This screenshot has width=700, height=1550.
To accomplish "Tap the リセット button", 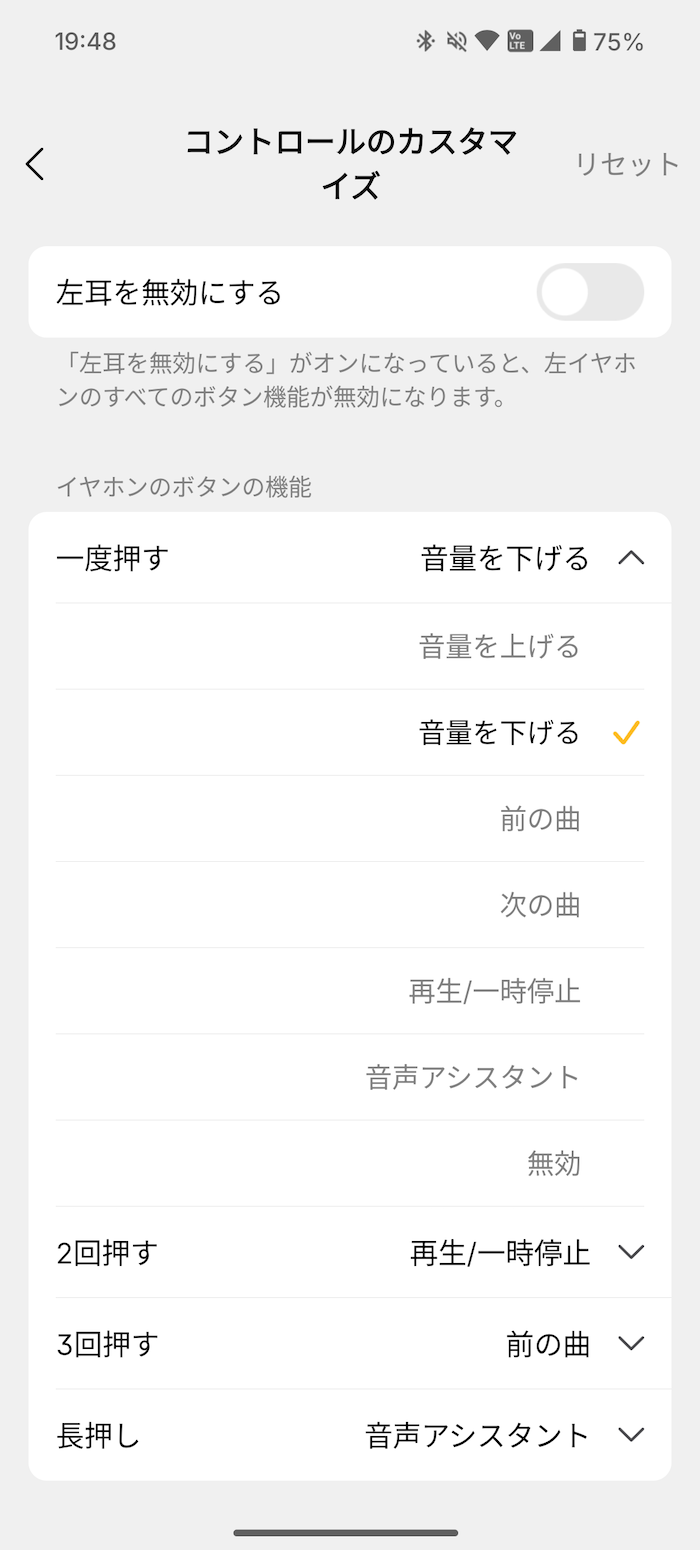I will point(627,164).
